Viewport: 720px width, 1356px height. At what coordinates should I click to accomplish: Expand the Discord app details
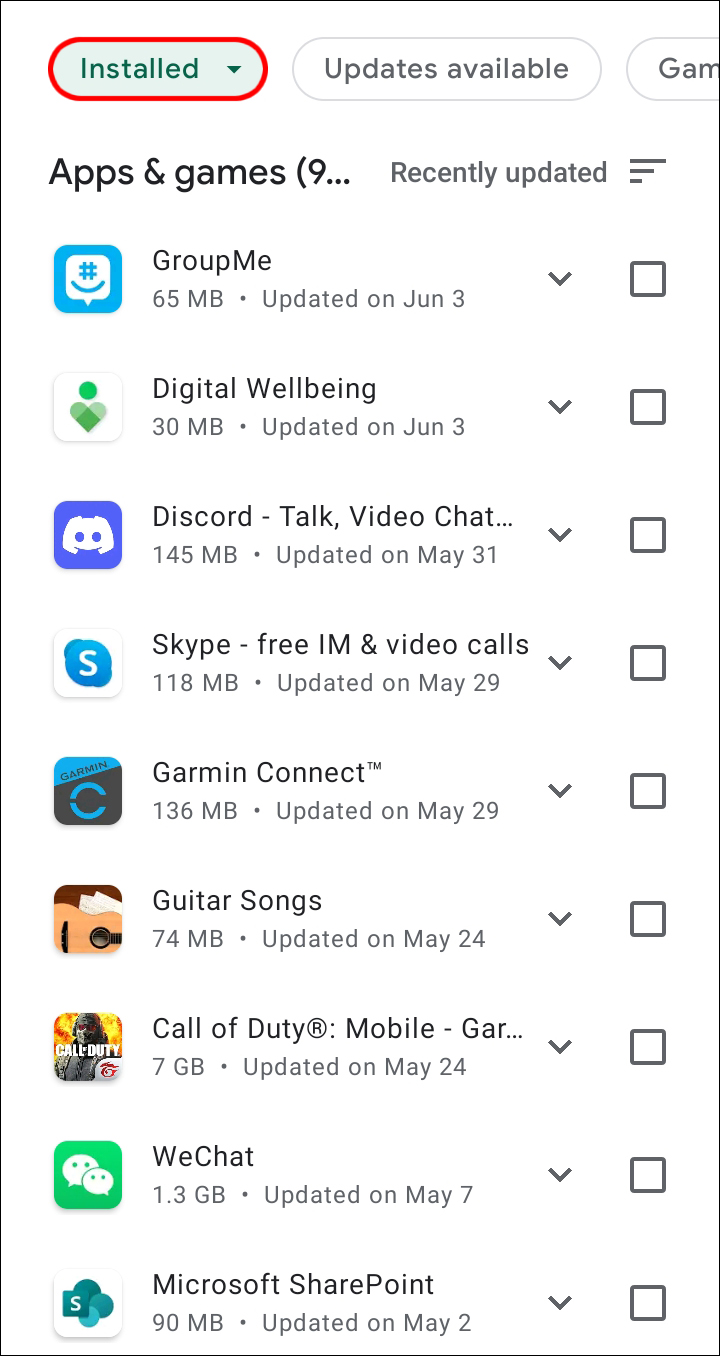(560, 535)
